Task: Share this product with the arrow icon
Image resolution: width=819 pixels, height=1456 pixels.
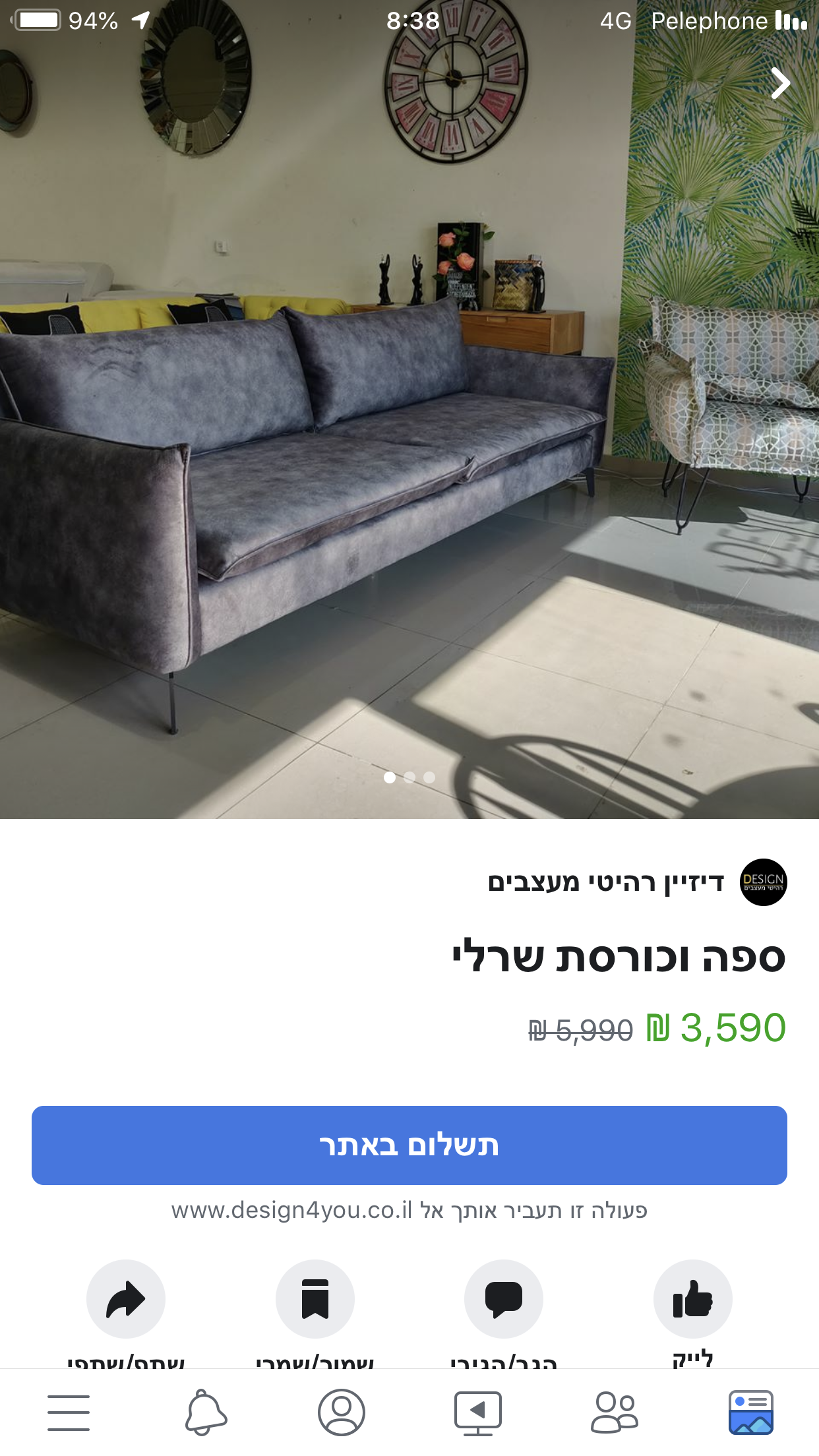Action: tap(126, 1298)
